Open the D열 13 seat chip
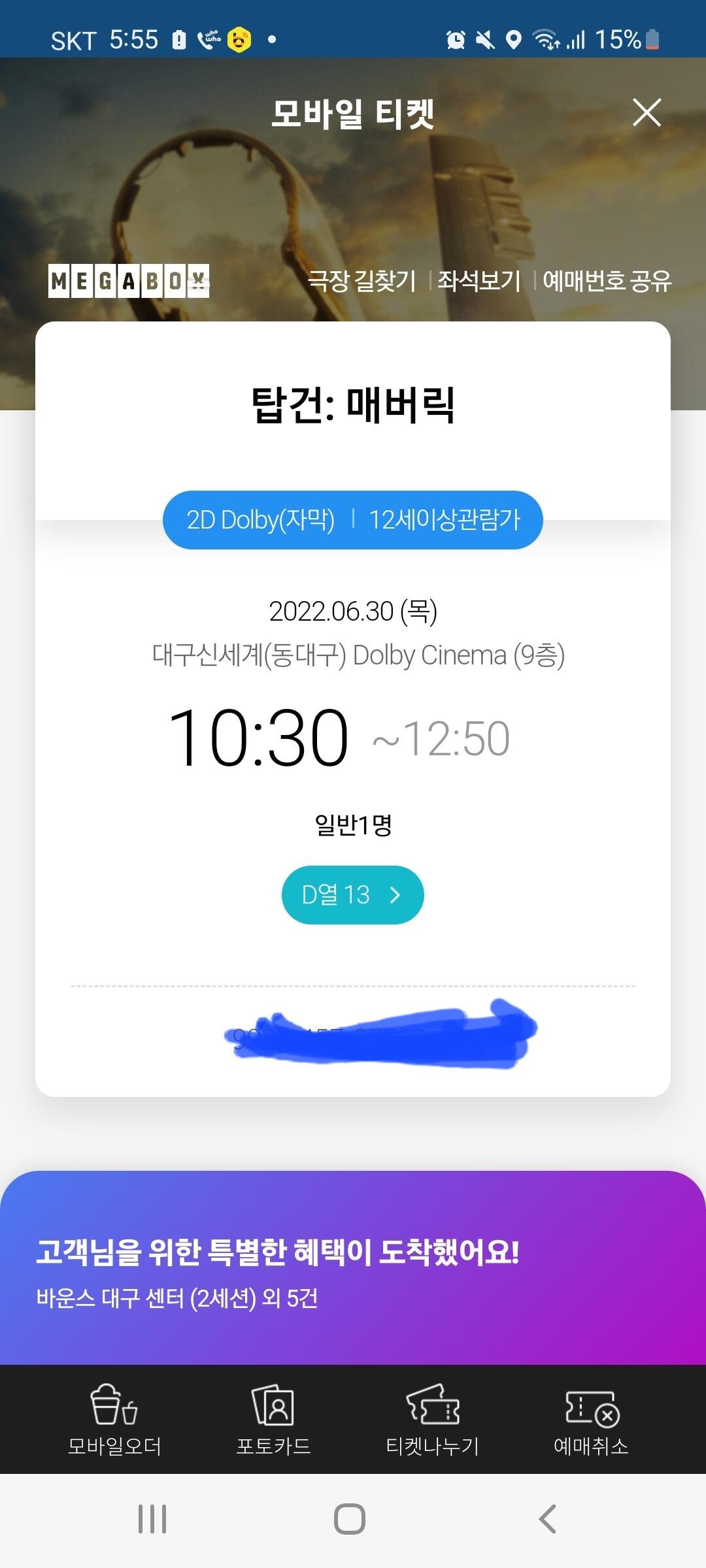The width and height of the screenshot is (706, 1568). pos(352,894)
